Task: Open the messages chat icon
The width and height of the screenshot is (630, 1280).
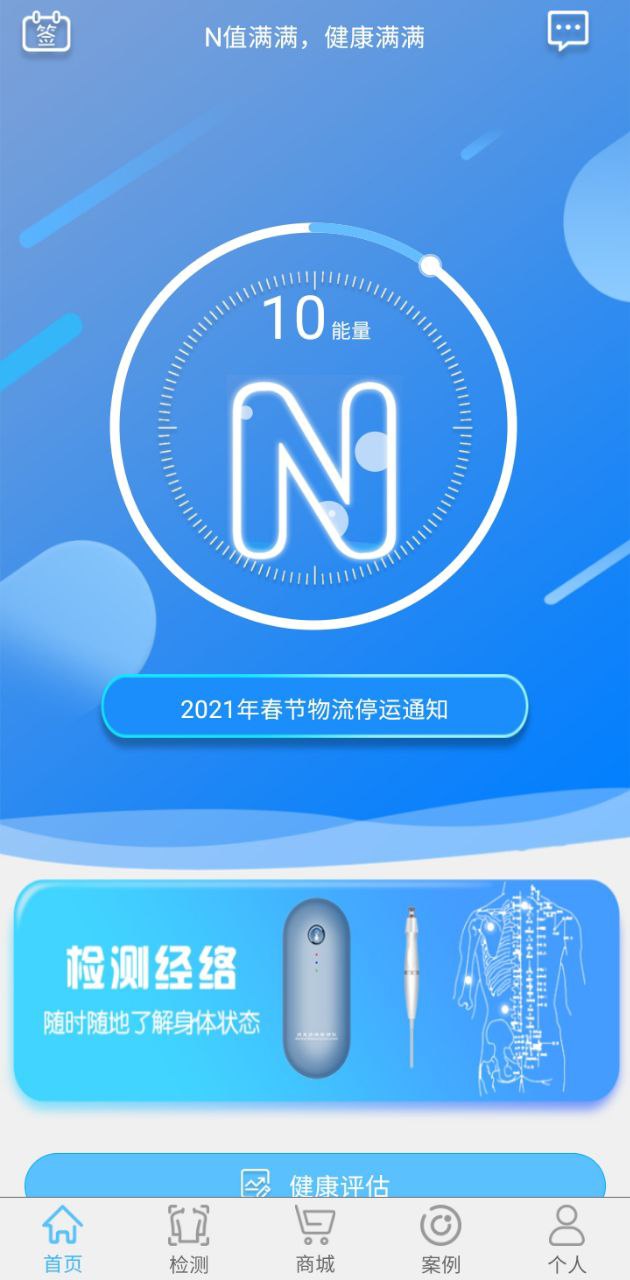Action: (568, 32)
